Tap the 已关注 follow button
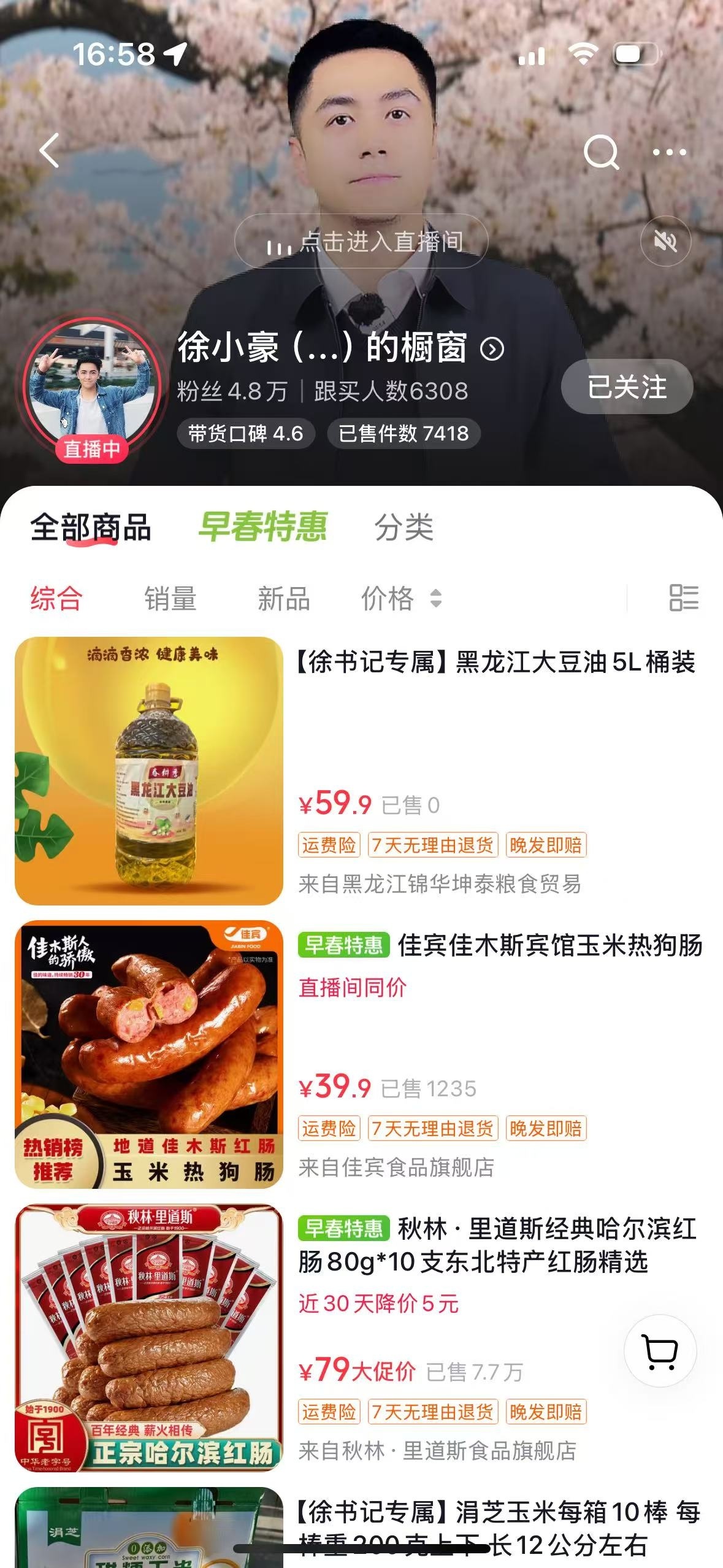Image resolution: width=723 pixels, height=1568 pixels. pyautogui.click(x=627, y=386)
